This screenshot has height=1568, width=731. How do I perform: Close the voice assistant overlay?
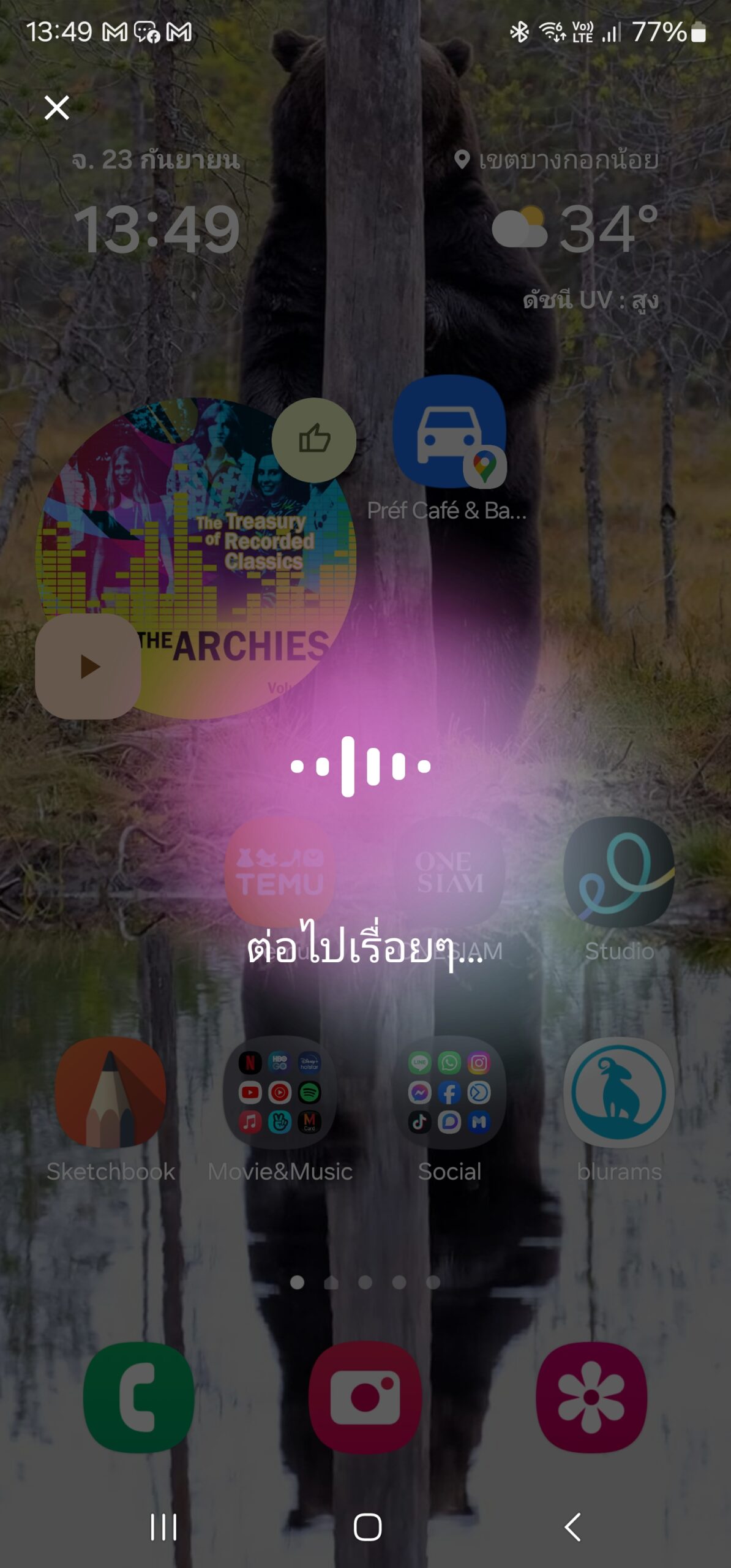click(x=57, y=108)
